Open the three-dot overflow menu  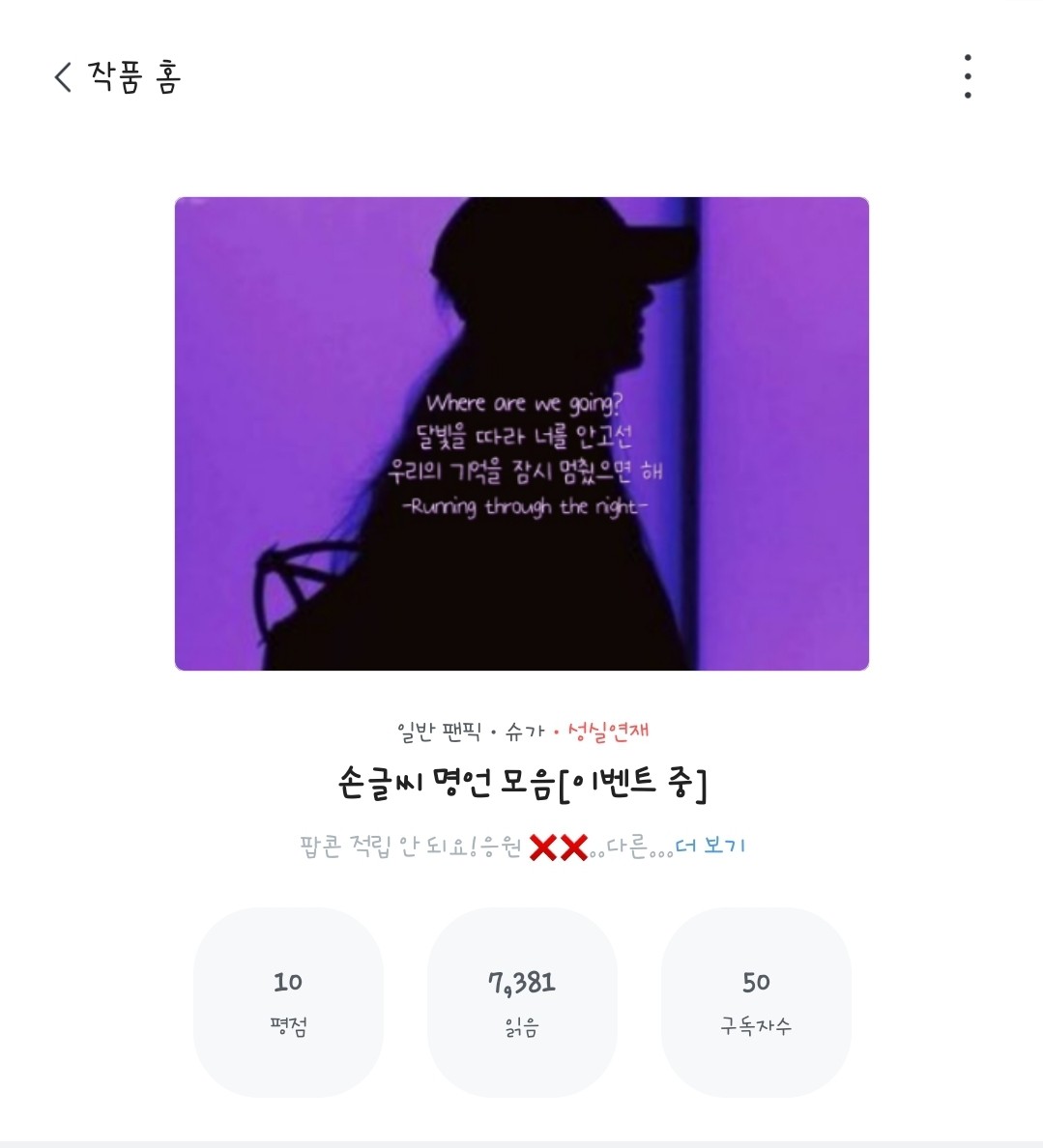(967, 76)
